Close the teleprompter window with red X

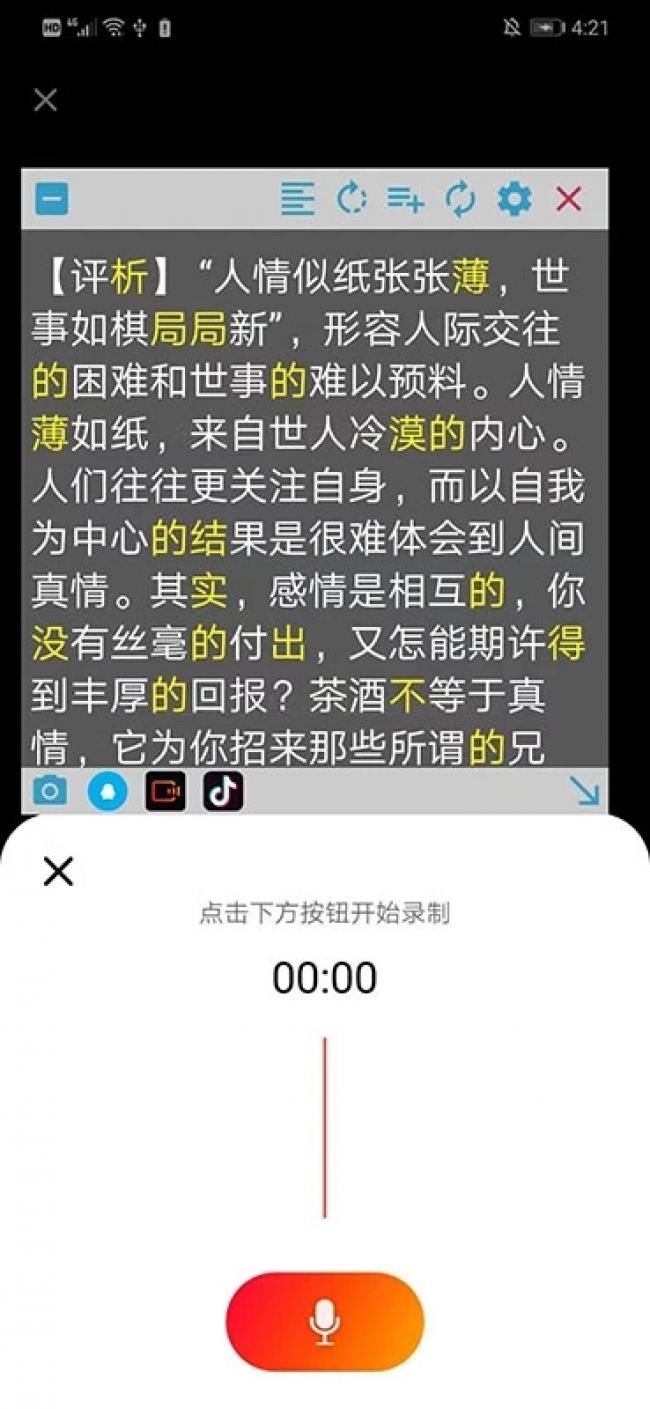pyautogui.click(x=569, y=199)
